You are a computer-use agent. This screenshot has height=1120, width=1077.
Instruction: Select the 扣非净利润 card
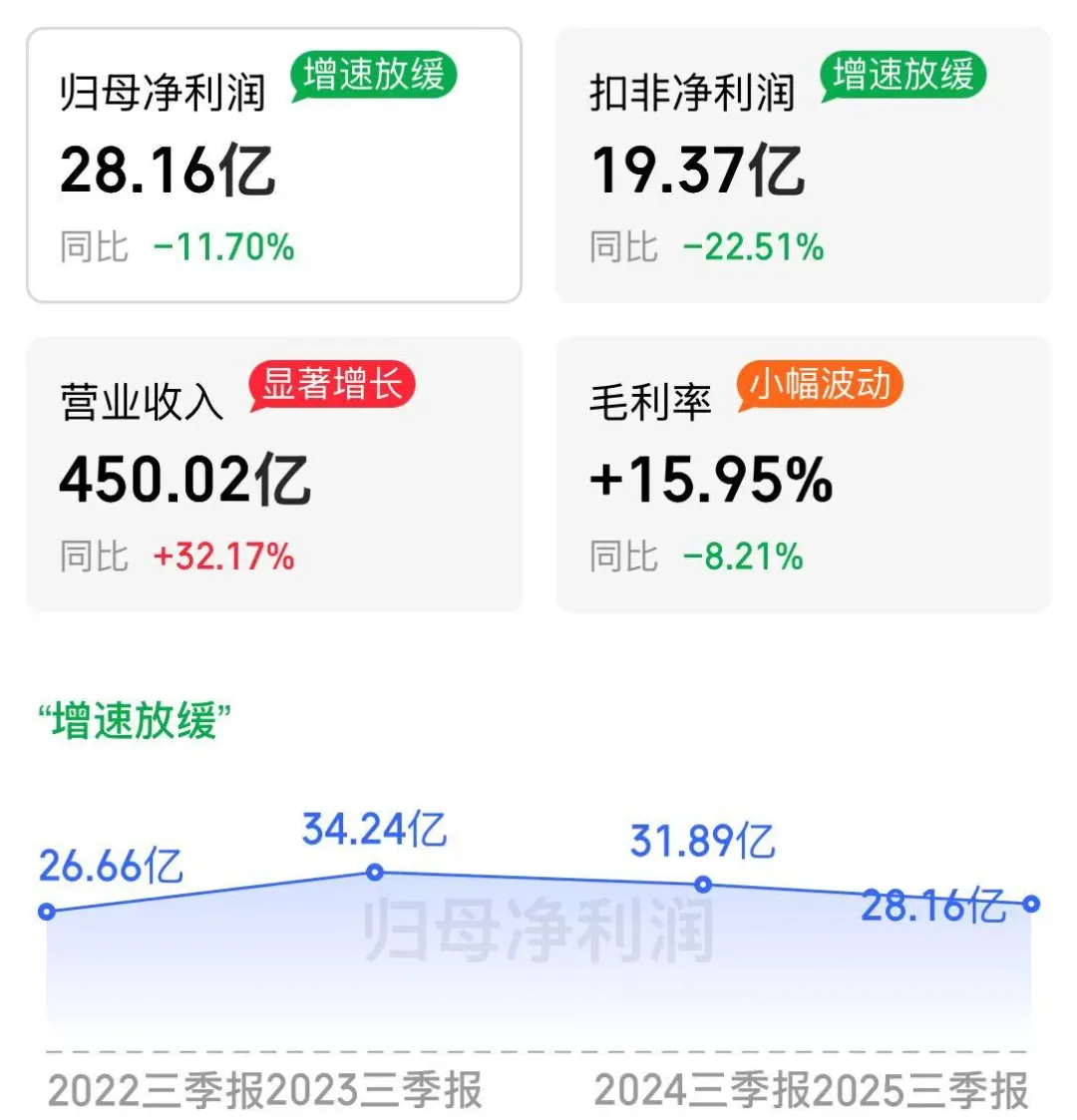click(803, 165)
